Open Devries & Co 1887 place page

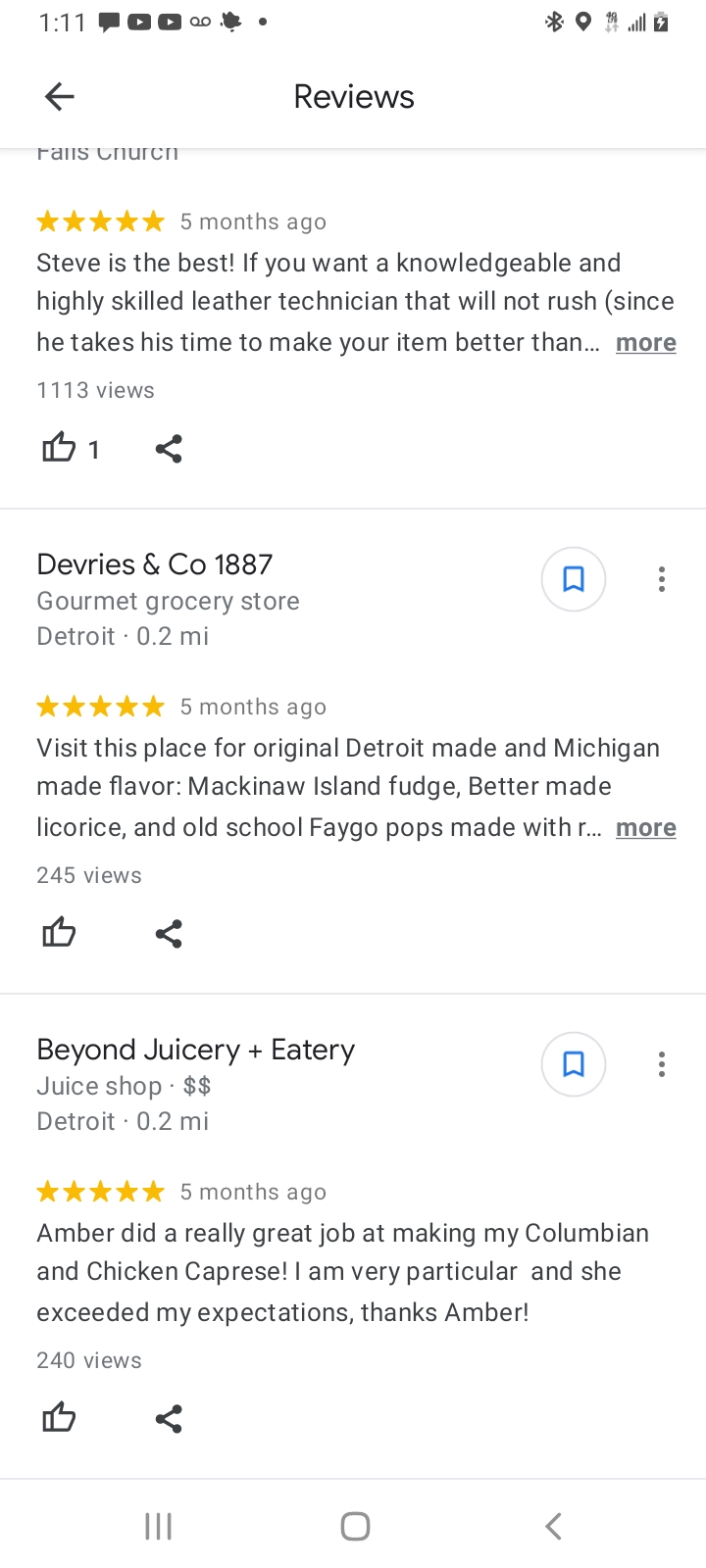click(x=155, y=564)
